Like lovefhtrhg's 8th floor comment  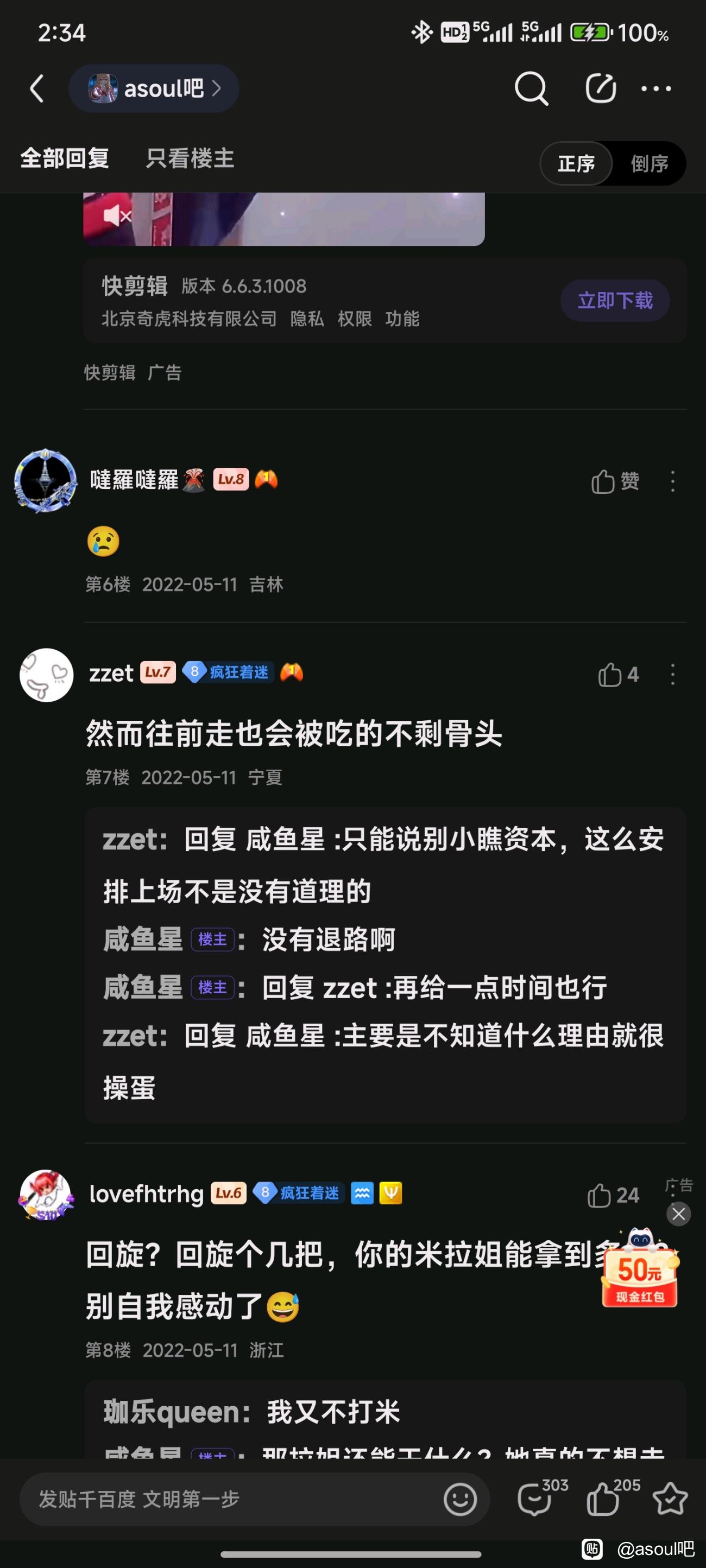(x=613, y=1195)
